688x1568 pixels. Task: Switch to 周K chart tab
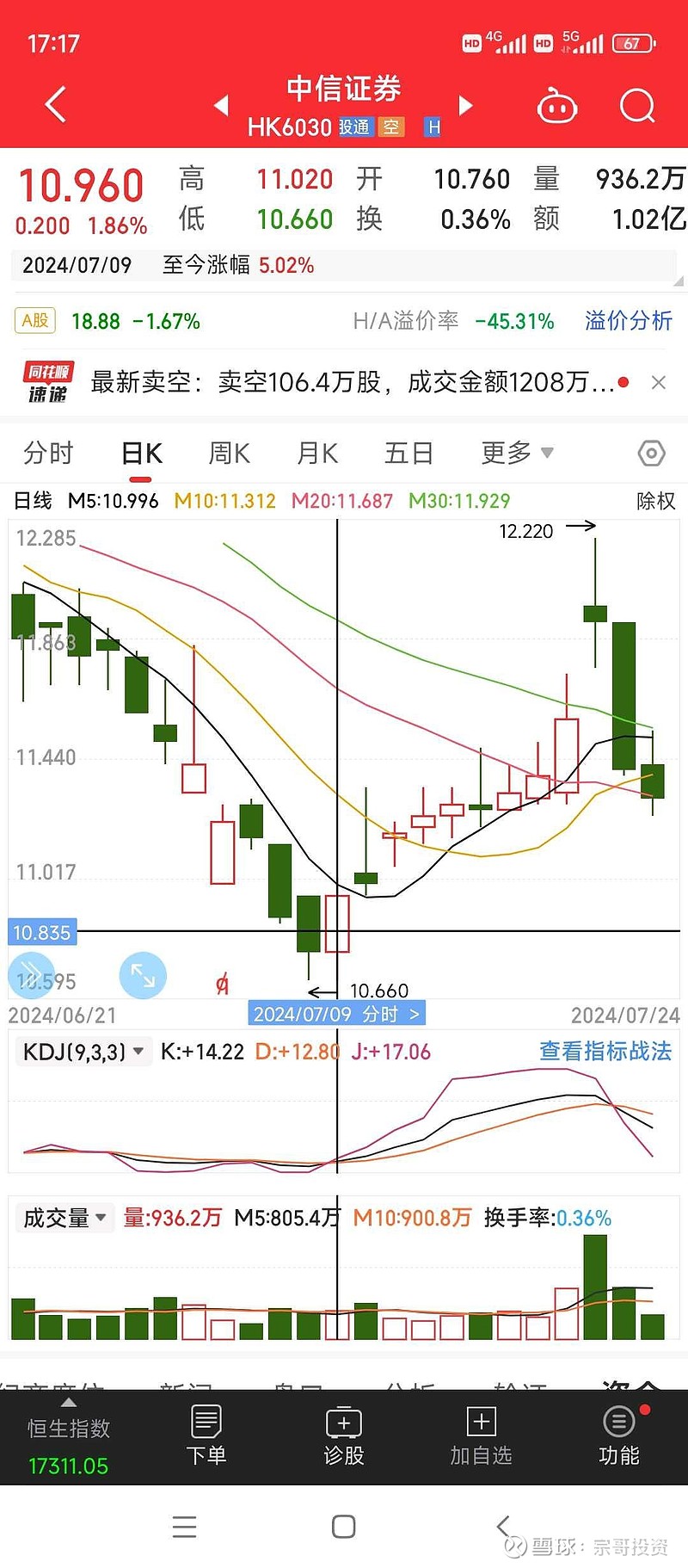point(229,453)
